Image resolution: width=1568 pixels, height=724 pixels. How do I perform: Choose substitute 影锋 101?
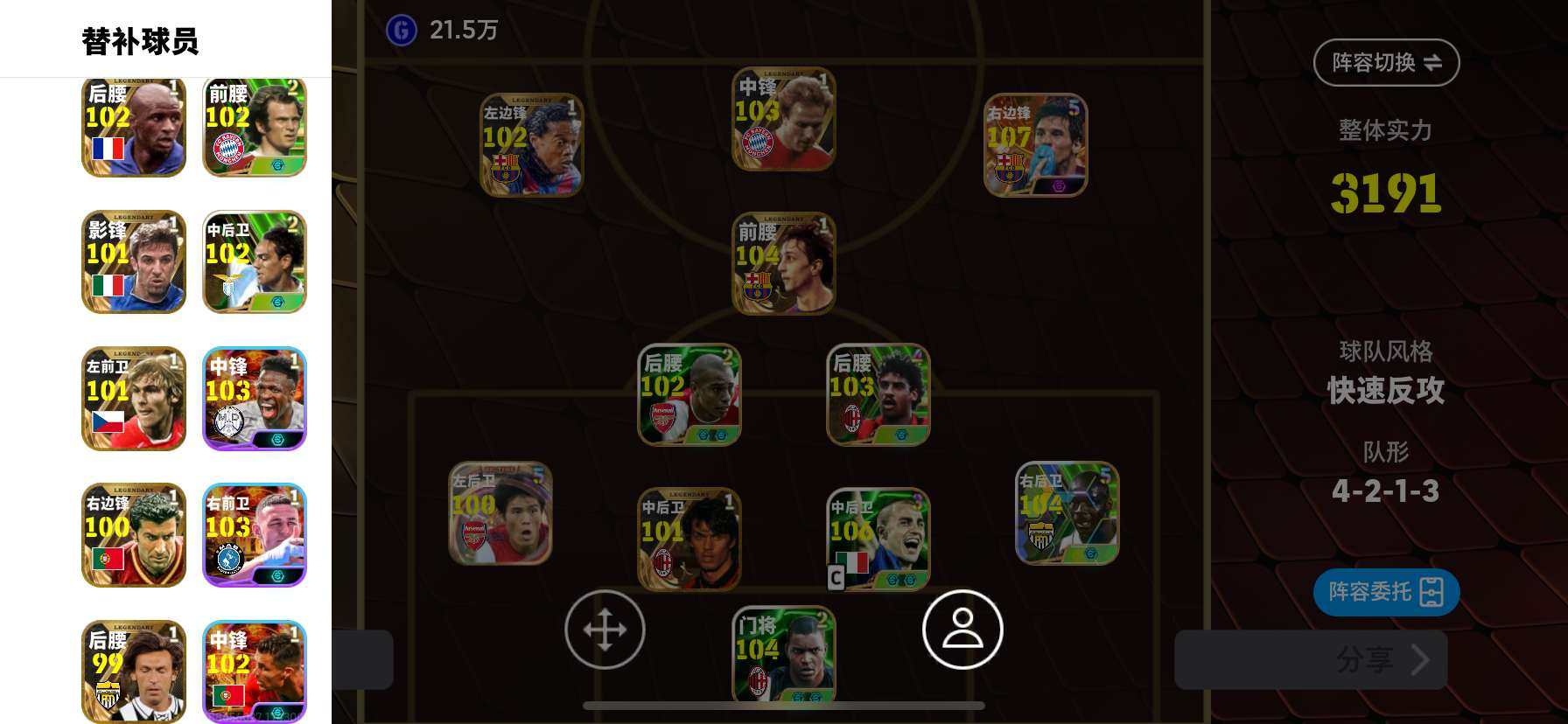click(x=133, y=261)
